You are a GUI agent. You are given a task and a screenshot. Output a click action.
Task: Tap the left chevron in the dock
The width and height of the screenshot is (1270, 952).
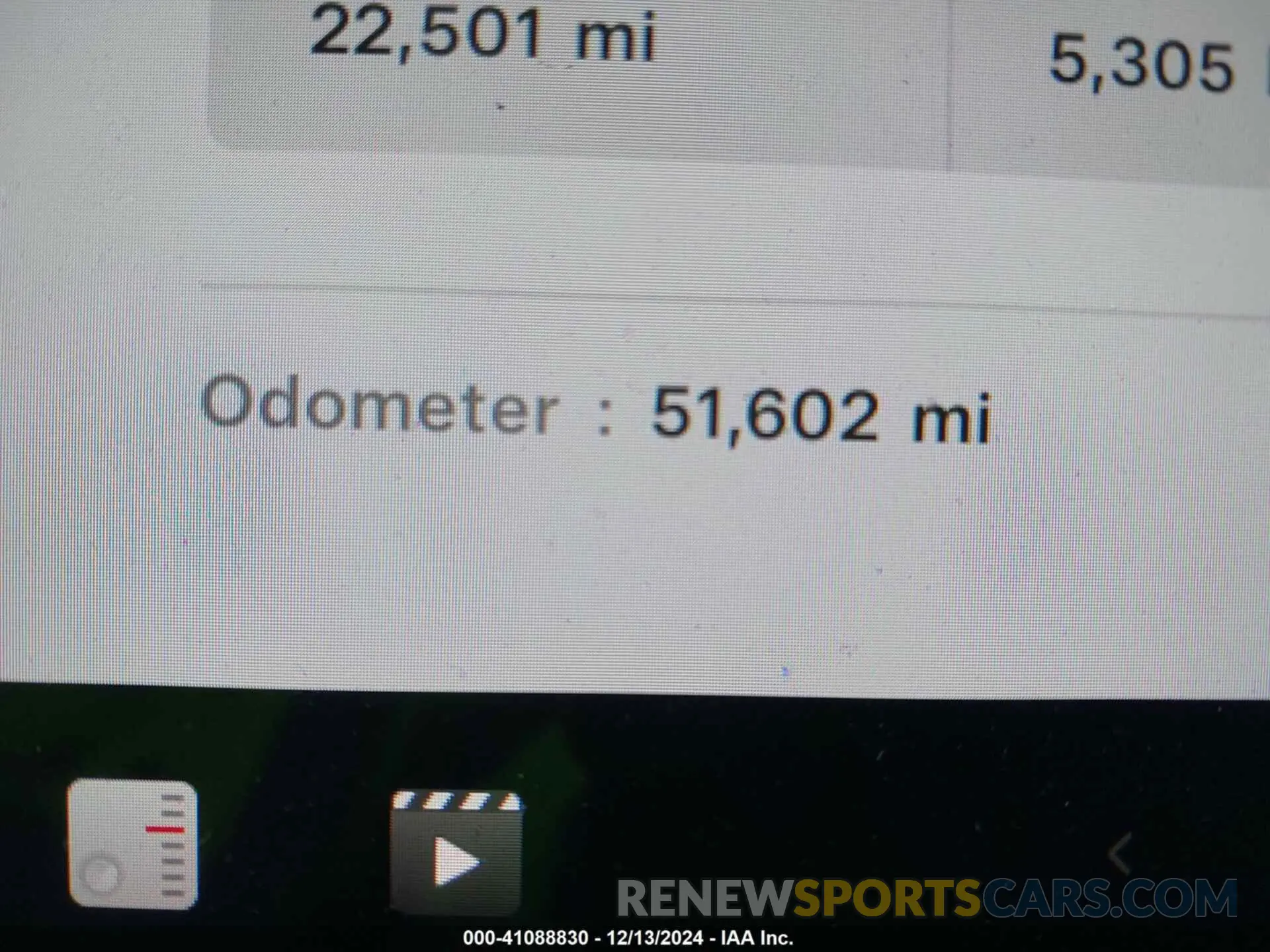click(x=1120, y=853)
